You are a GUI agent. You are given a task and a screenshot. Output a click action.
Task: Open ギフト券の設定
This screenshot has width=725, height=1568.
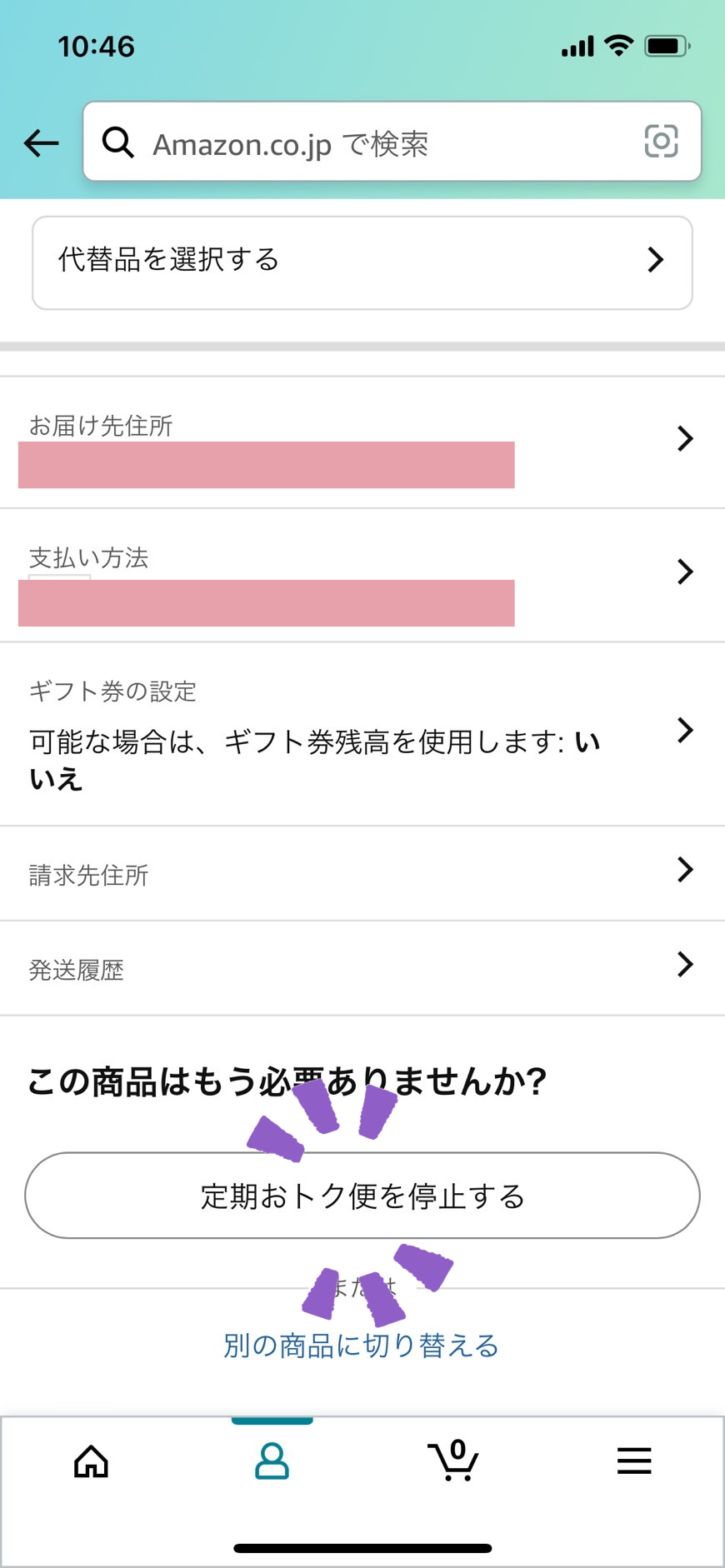(x=362, y=734)
